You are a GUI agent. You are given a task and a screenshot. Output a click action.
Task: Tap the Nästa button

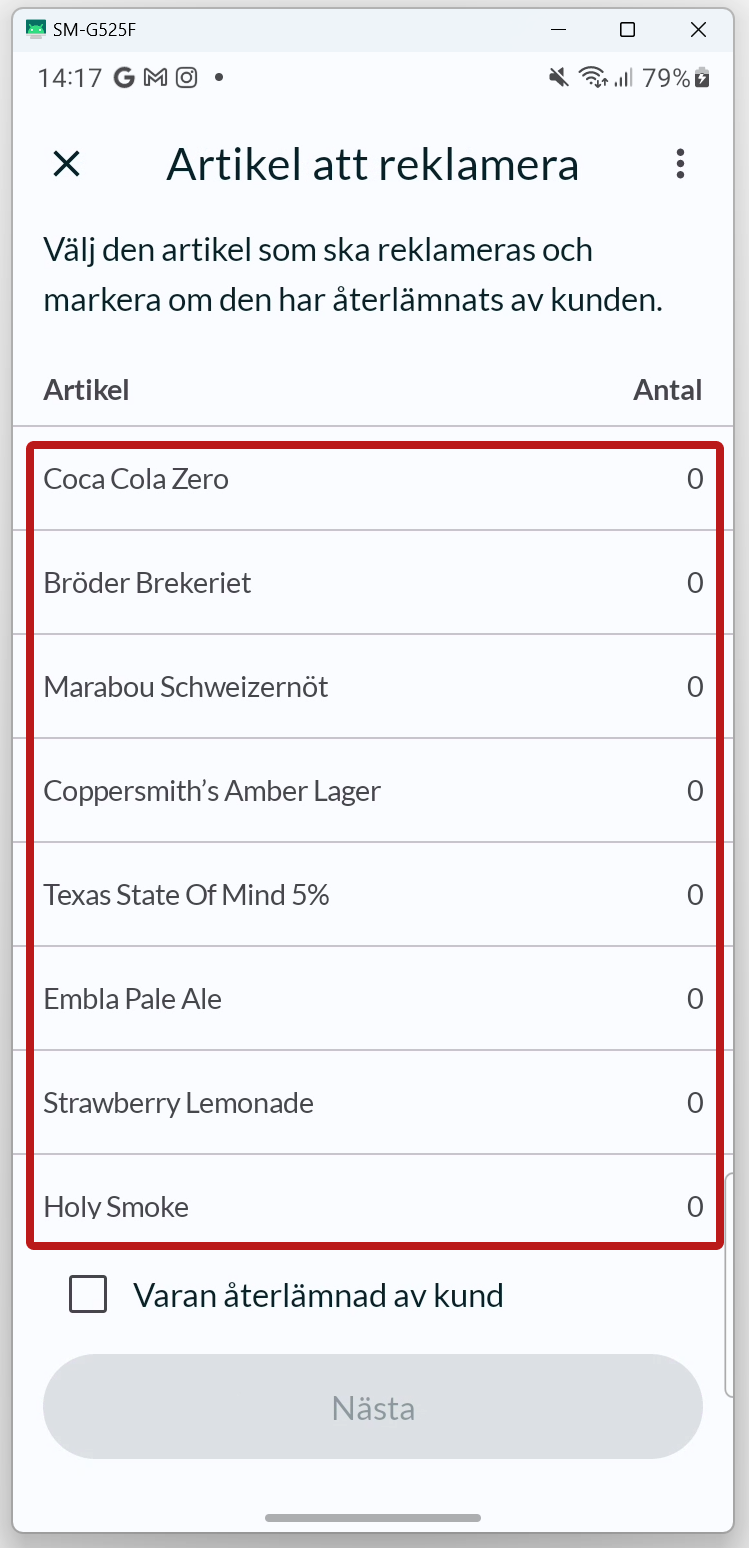pos(373,1407)
